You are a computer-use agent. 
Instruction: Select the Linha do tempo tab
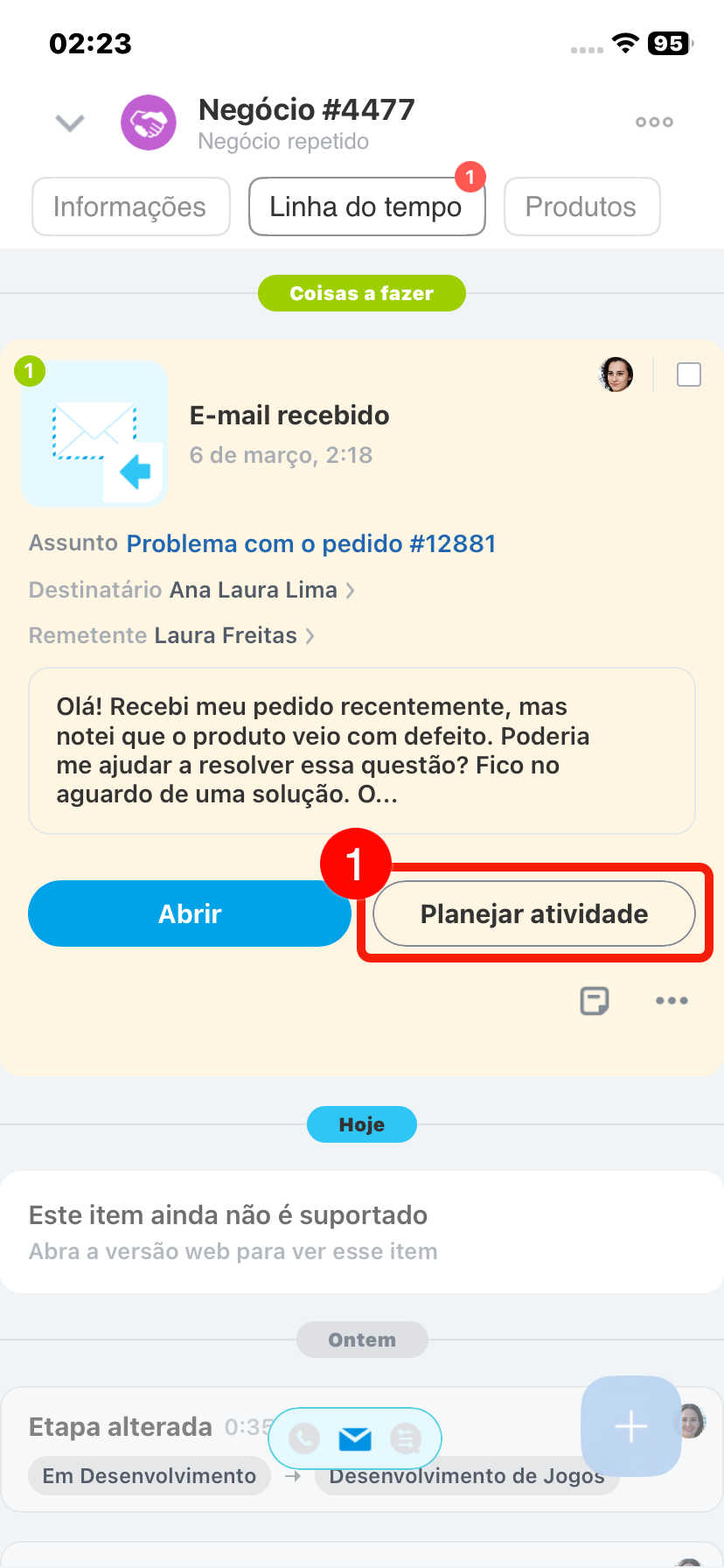365,207
